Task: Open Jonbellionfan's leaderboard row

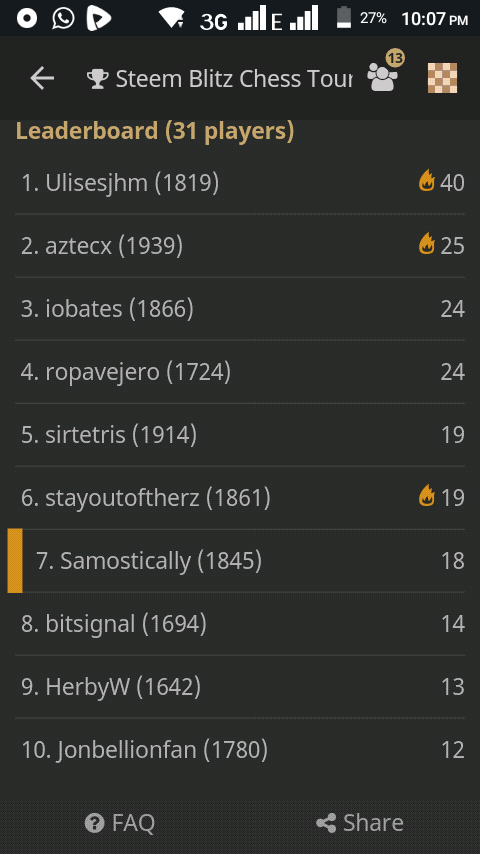Action: coord(240,750)
